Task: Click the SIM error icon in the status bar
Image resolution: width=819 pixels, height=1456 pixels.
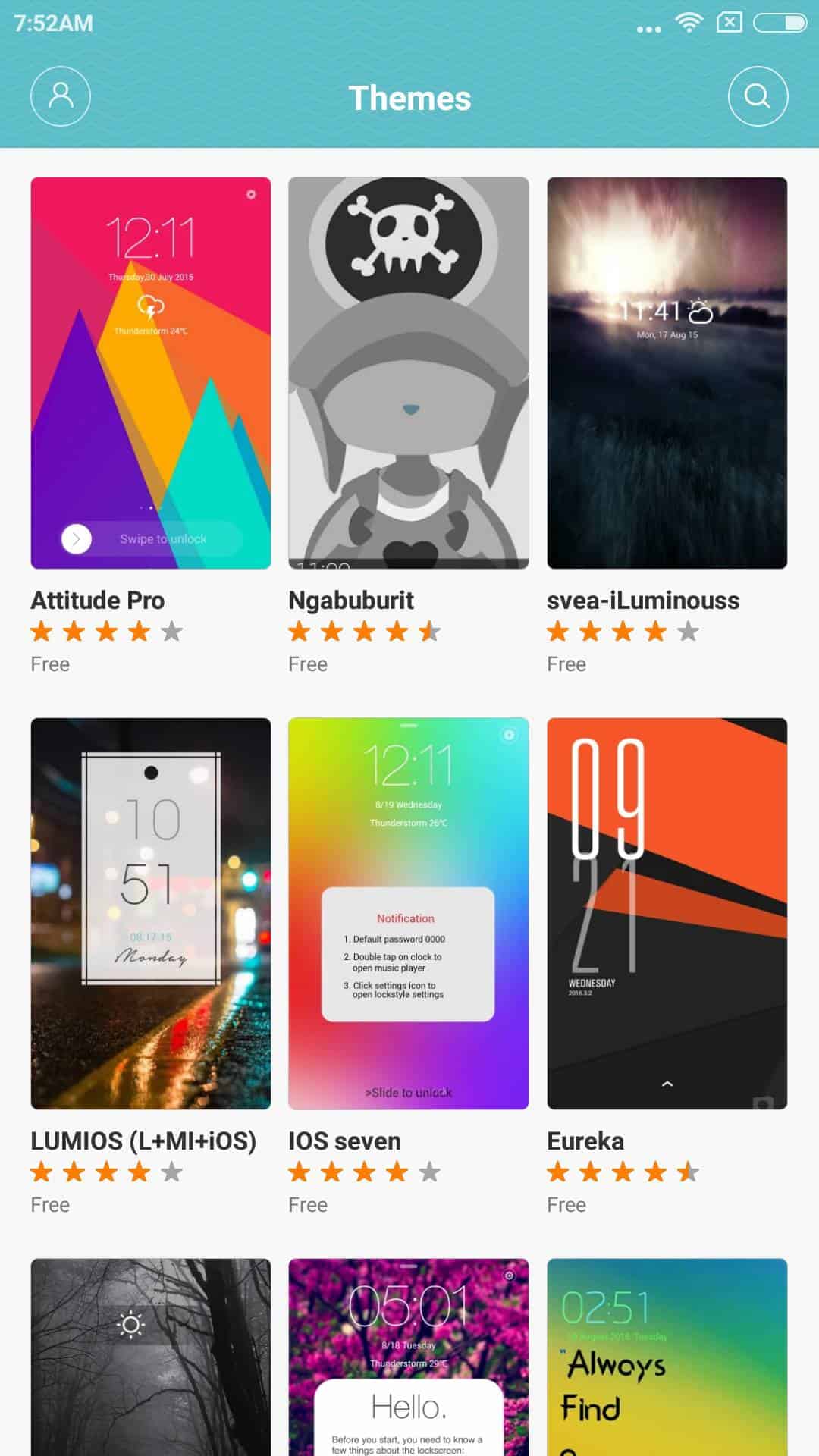Action: pyautogui.click(x=729, y=24)
